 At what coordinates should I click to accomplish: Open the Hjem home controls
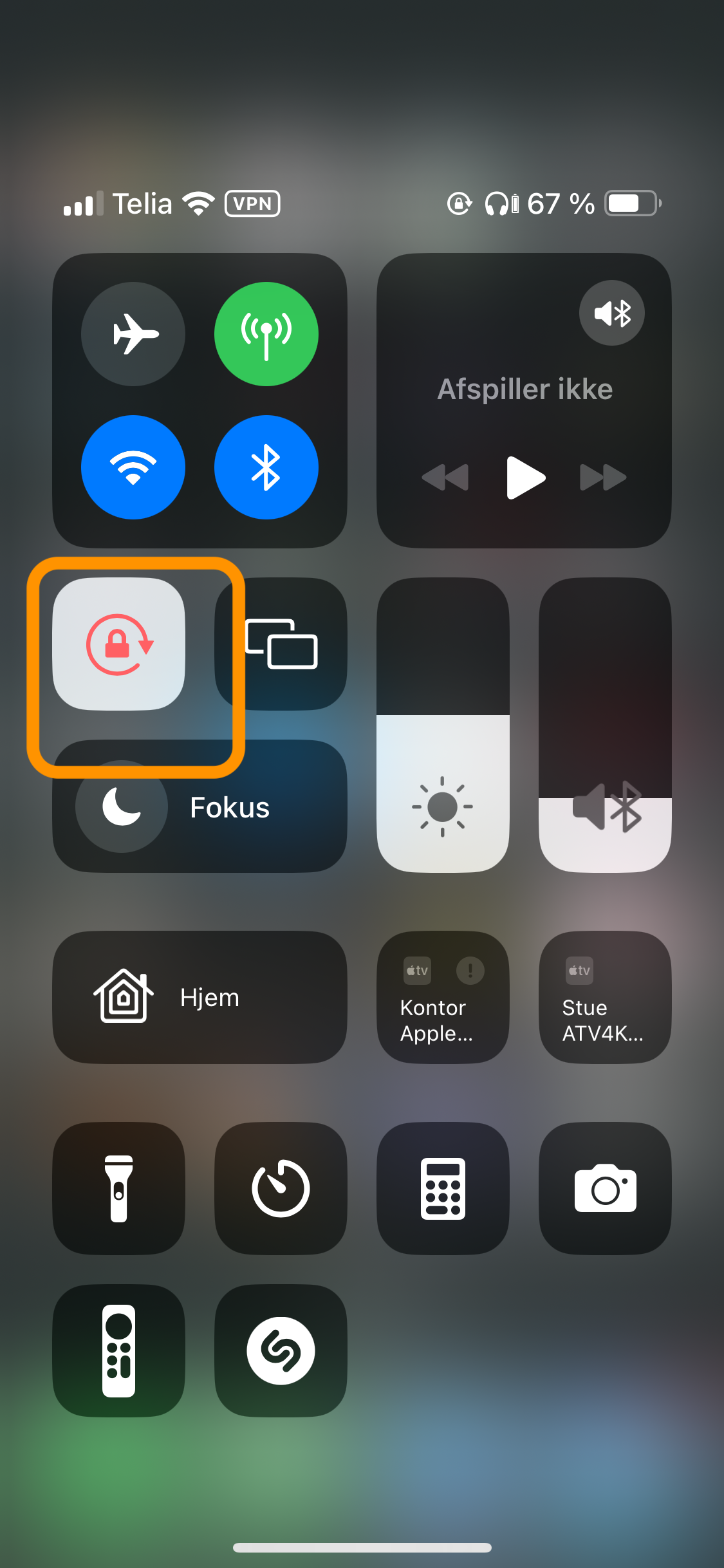(x=200, y=997)
